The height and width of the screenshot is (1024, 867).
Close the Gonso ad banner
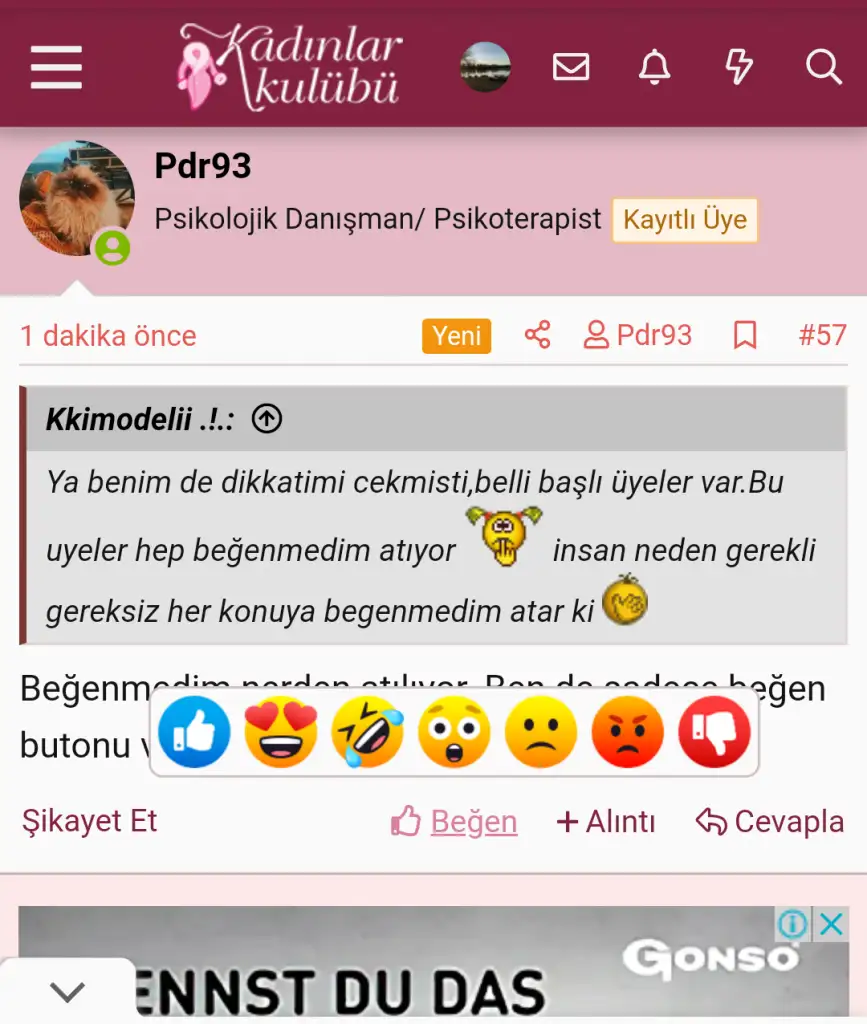point(832,925)
